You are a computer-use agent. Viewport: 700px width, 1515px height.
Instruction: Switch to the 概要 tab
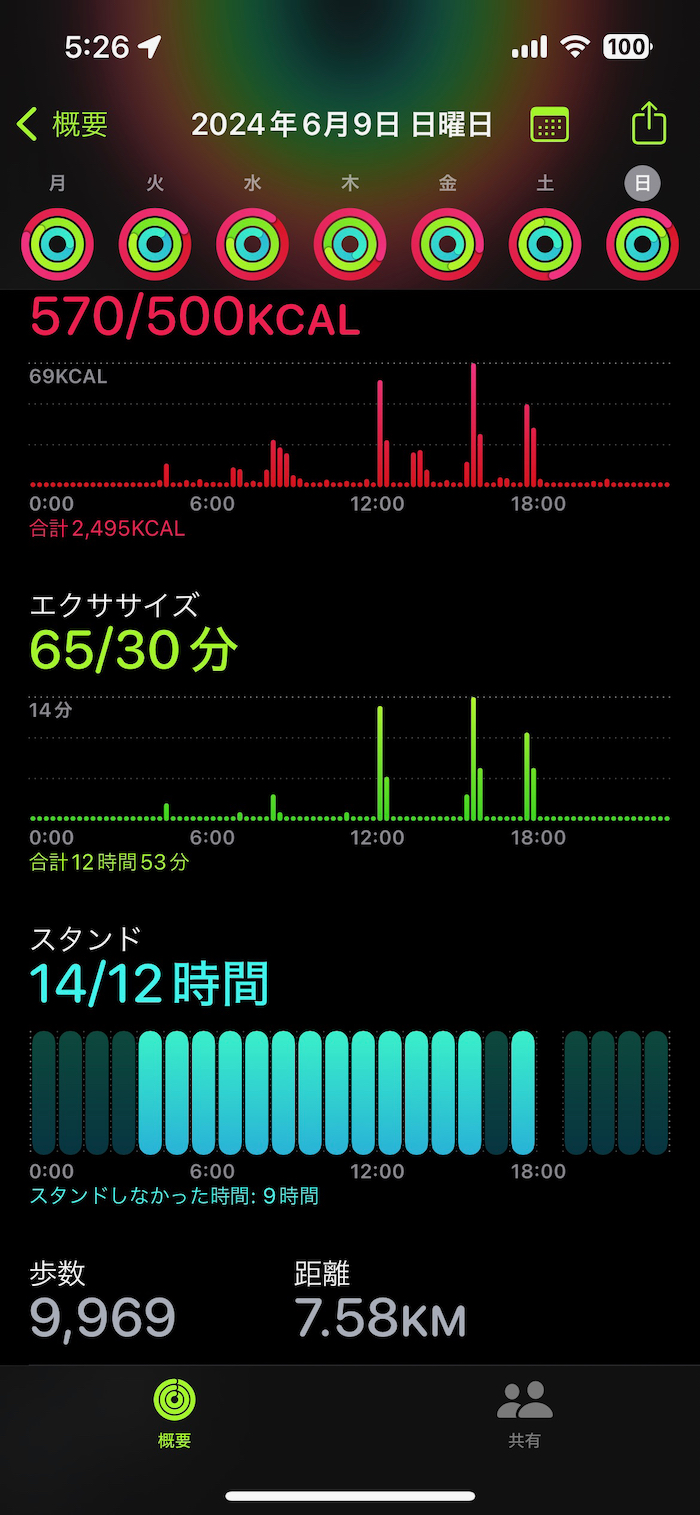point(174,1412)
